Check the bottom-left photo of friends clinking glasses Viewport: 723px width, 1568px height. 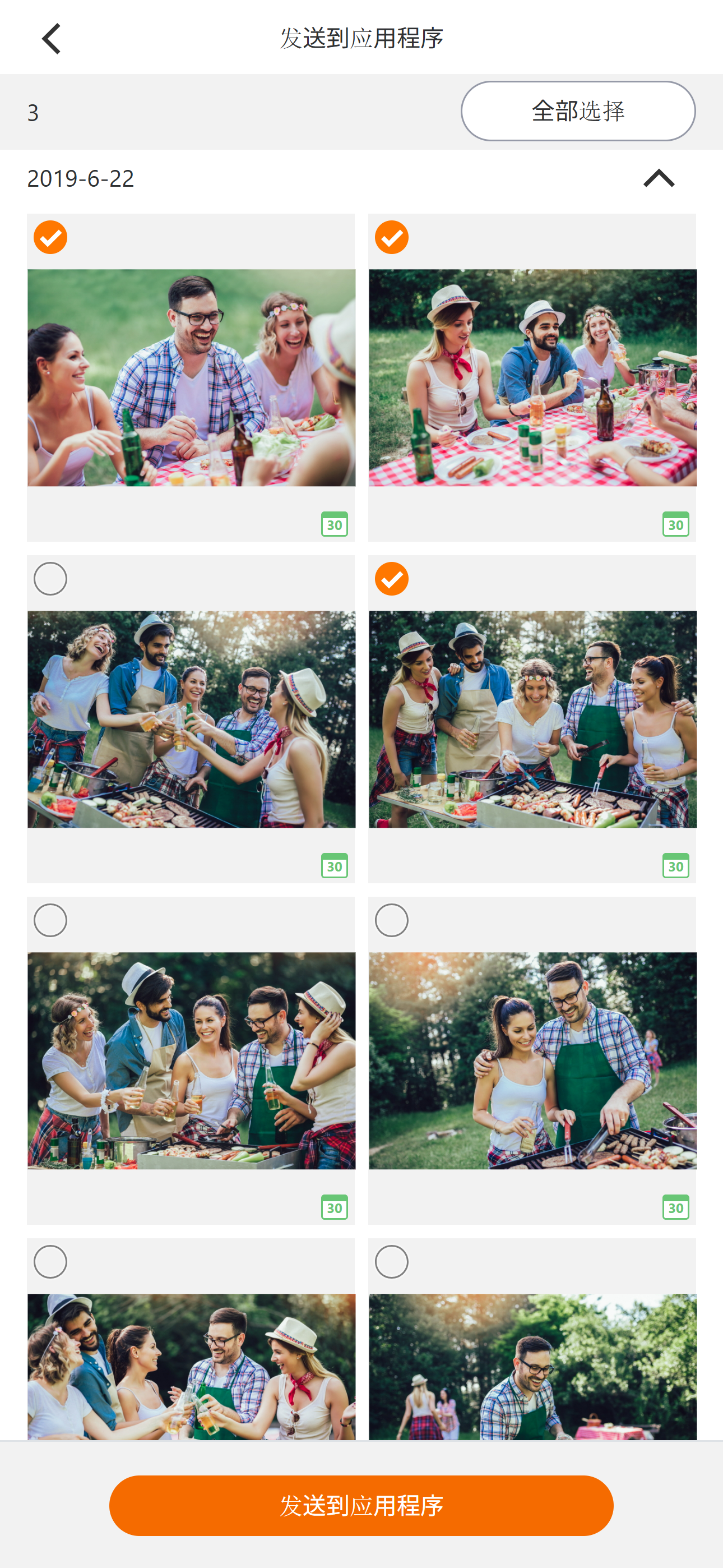[50, 1262]
